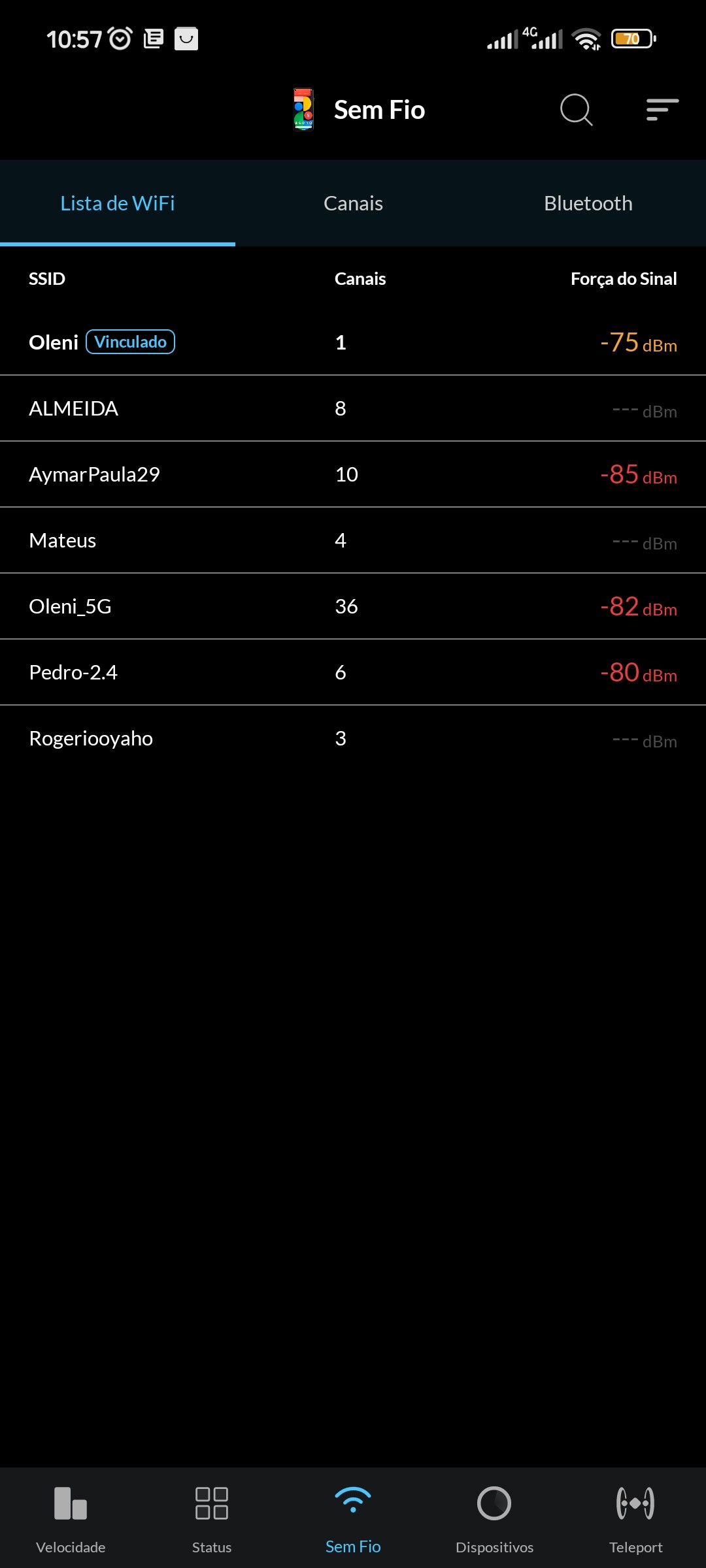Switch to the Dispositivos tab
Screen dimensions: 706x1568
(494, 1517)
